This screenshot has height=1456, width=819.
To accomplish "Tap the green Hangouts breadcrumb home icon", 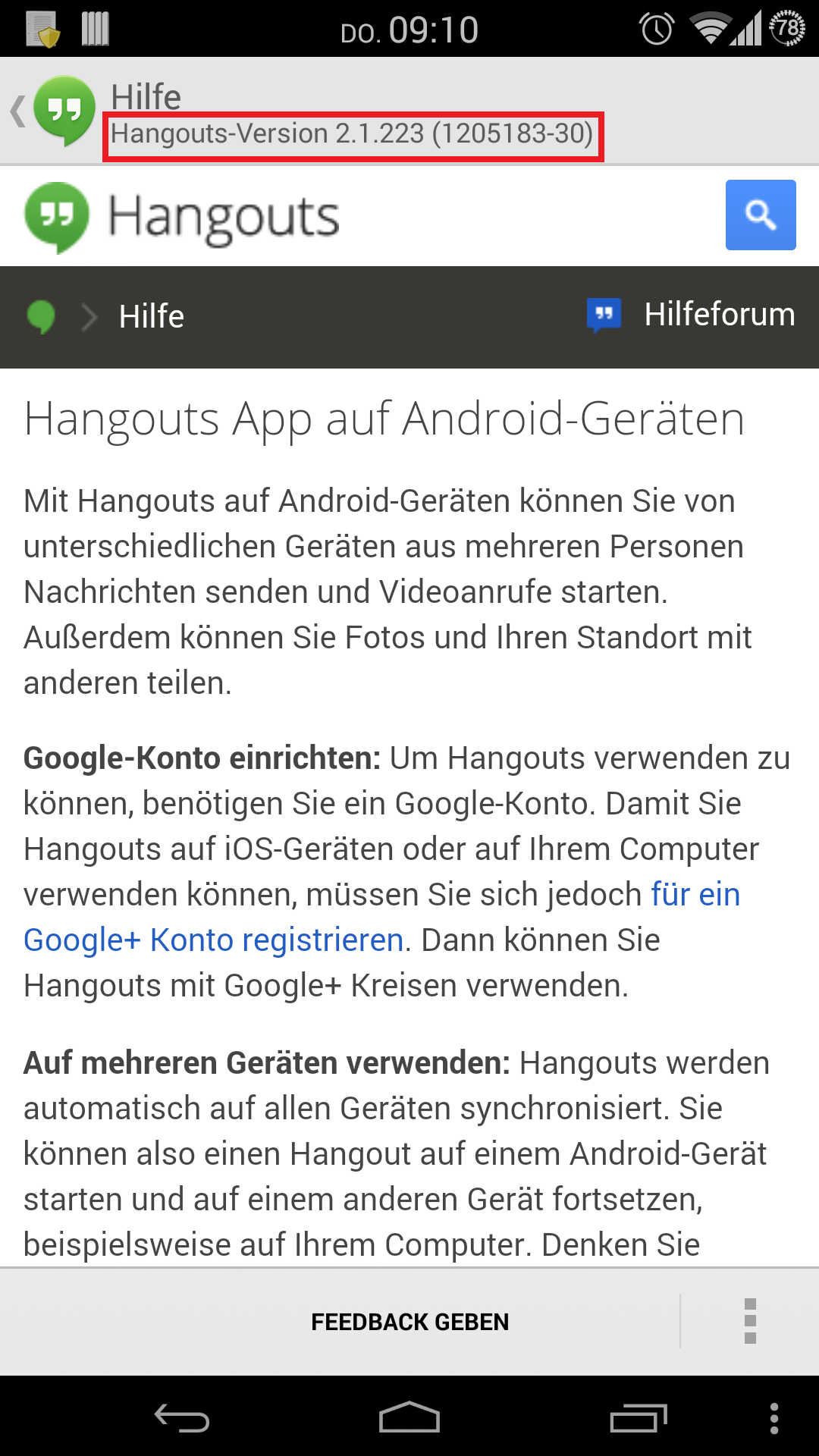I will click(x=41, y=316).
